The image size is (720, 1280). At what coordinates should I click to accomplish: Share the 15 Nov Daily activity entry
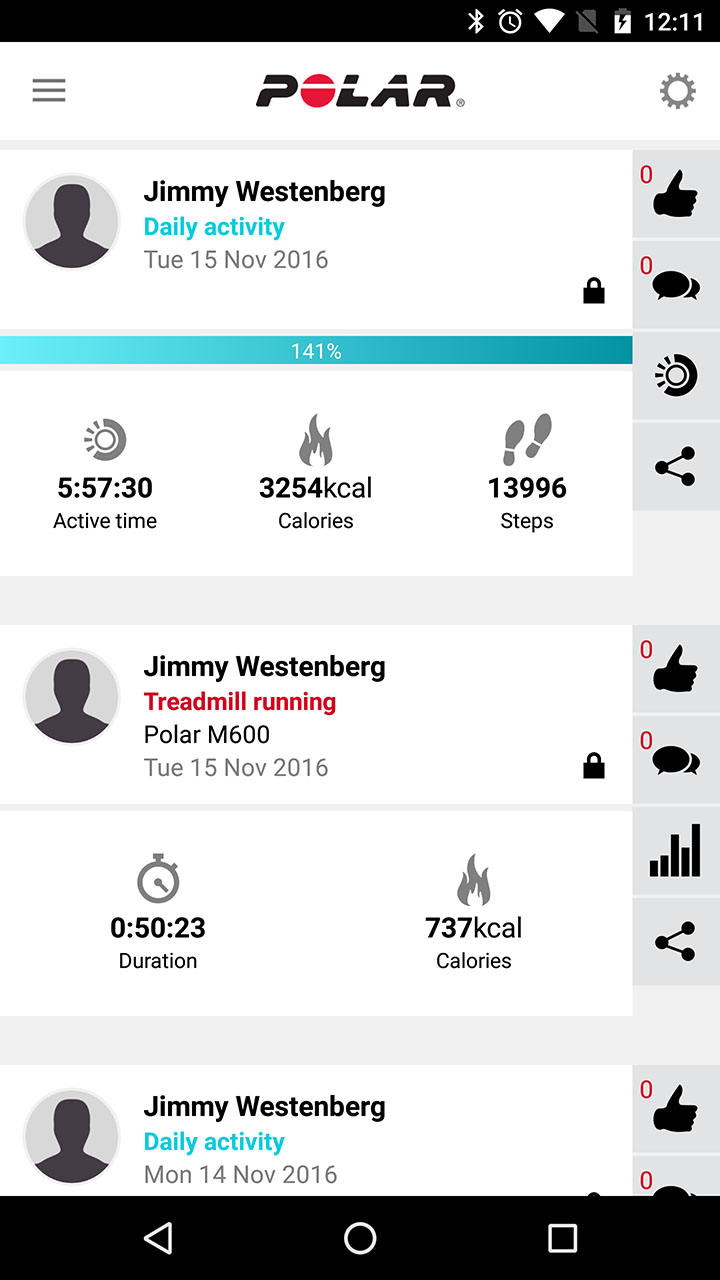pos(675,467)
